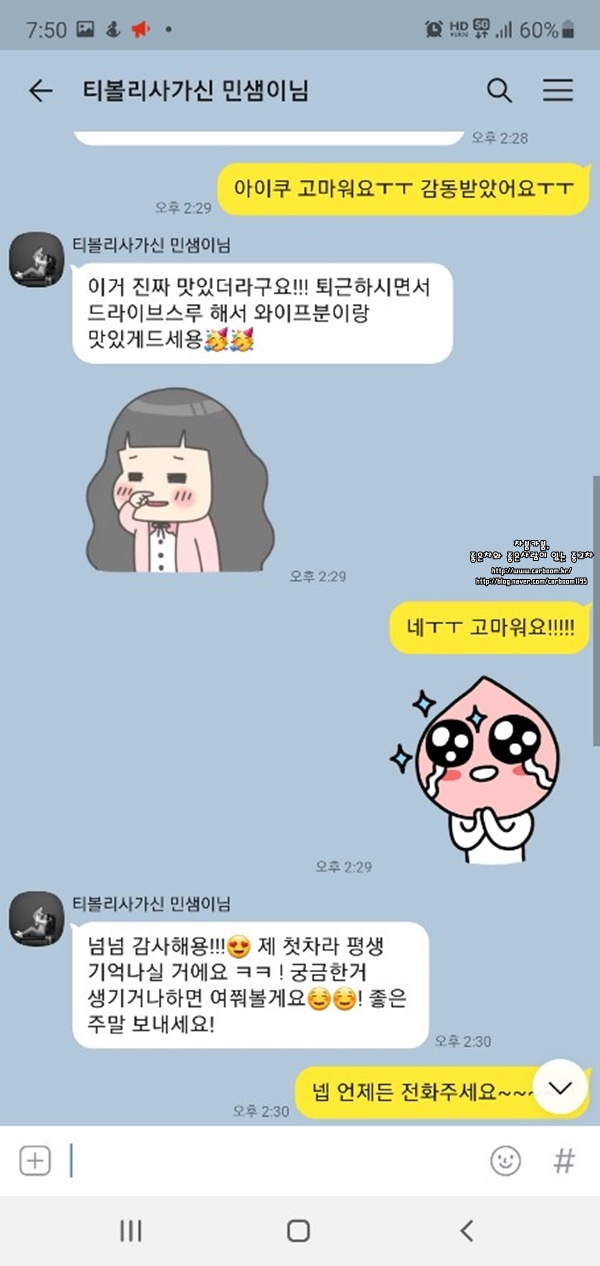The height and width of the screenshot is (1266, 600).
Task: Search within this chat
Action: 499,91
